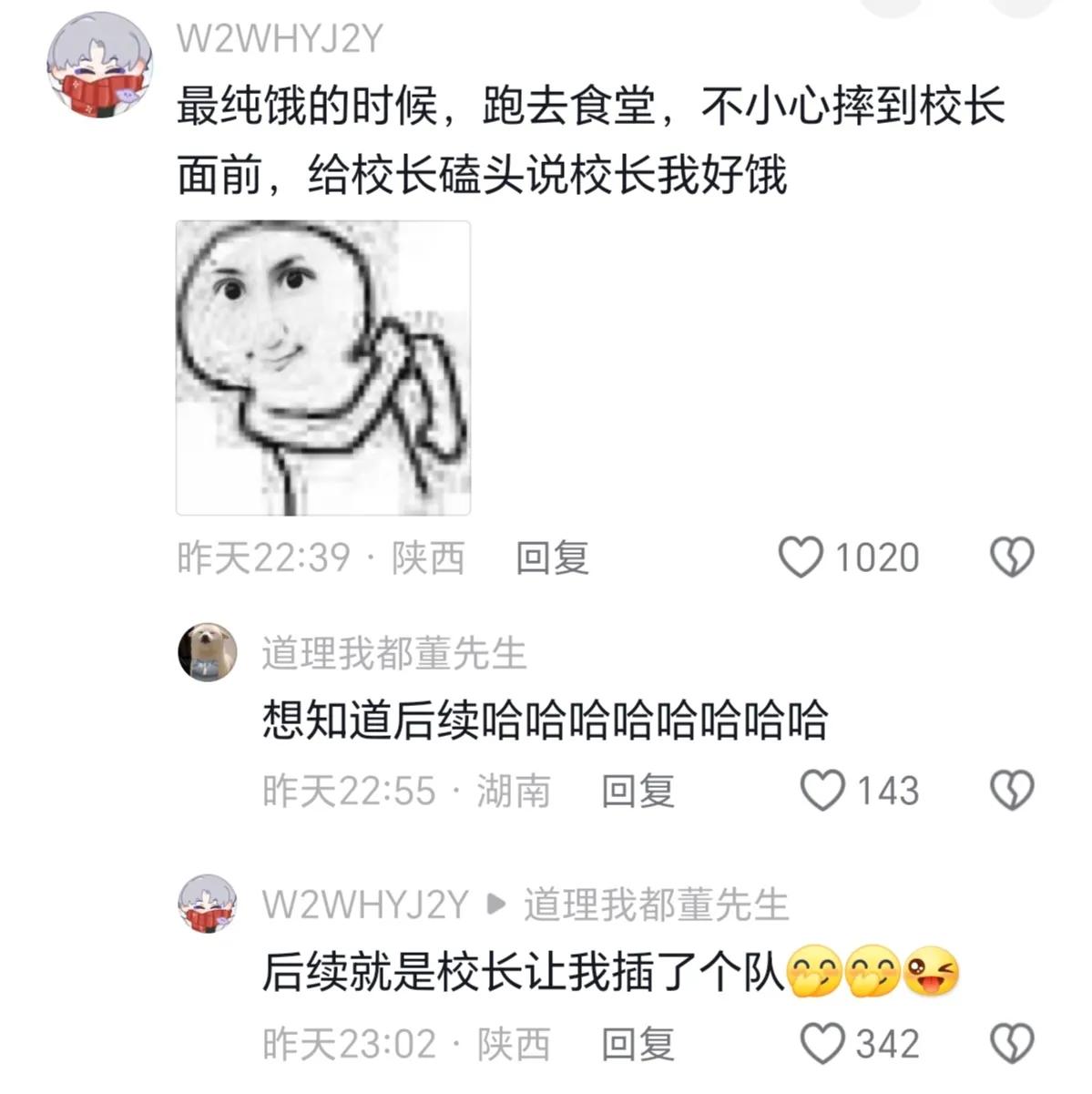Like the comment with 143 likes
The height and width of the screenshot is (1094, 1092).
pos(822,791)
